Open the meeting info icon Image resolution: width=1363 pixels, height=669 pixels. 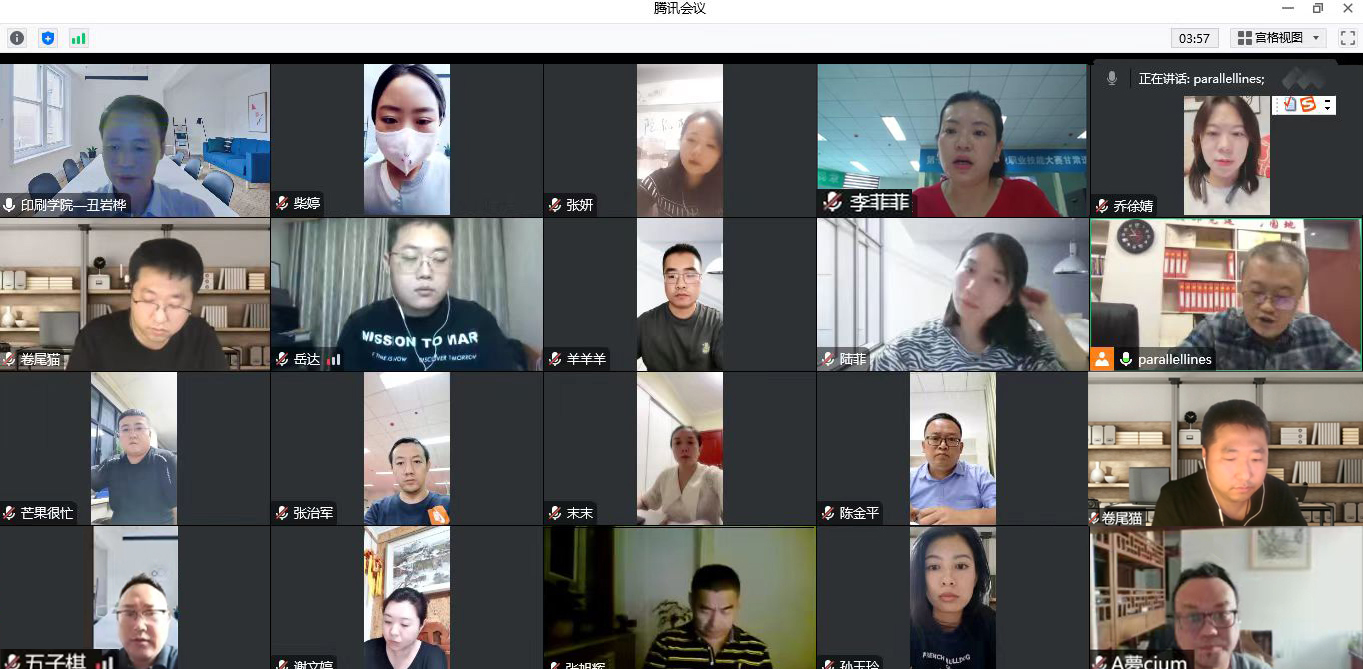tap(17, 38)
